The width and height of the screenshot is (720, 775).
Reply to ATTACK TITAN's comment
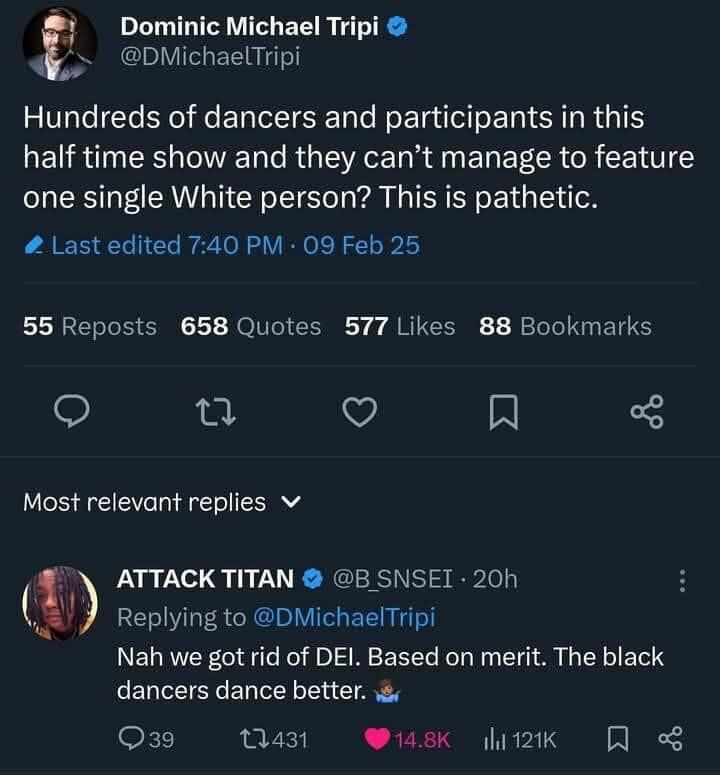(146, 739)
